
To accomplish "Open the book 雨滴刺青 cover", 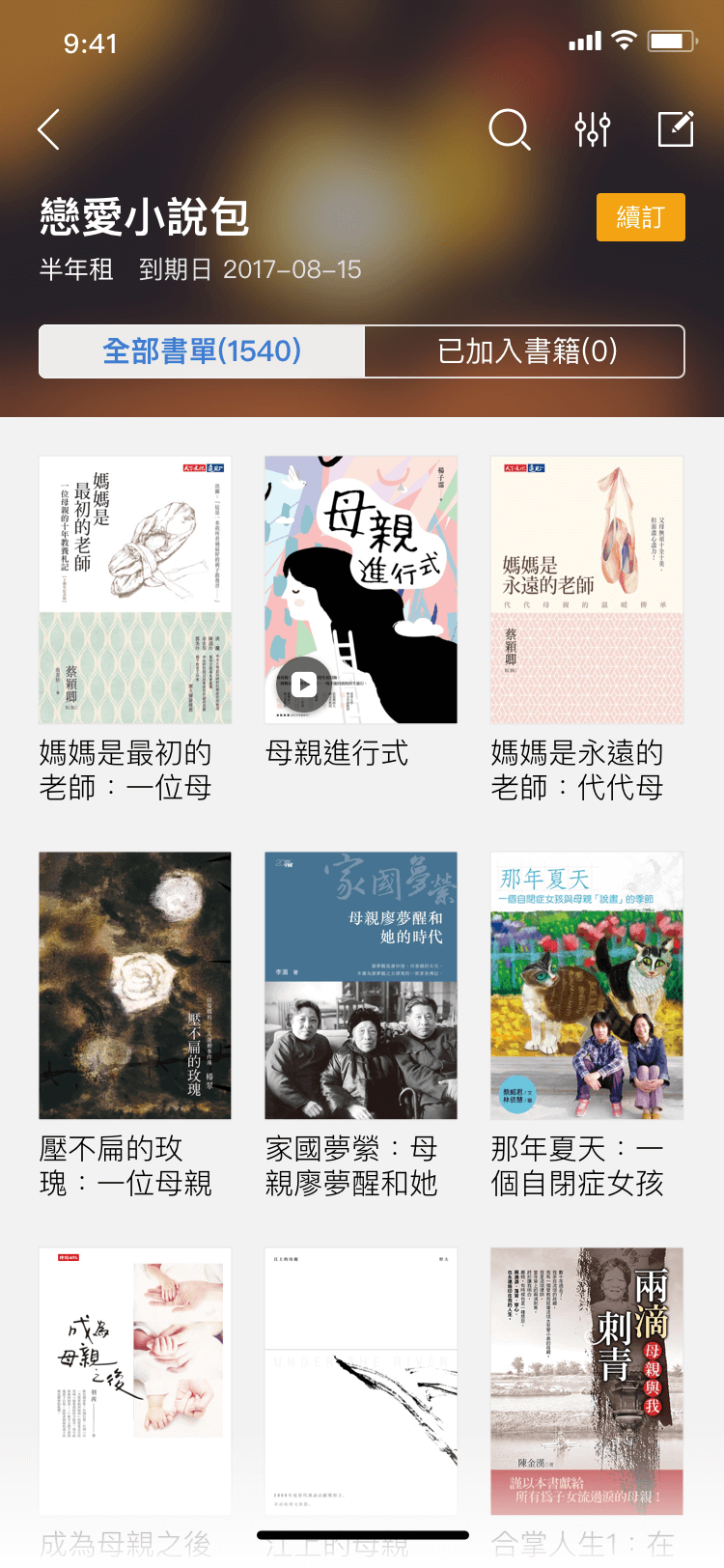I will point(587,1381).
